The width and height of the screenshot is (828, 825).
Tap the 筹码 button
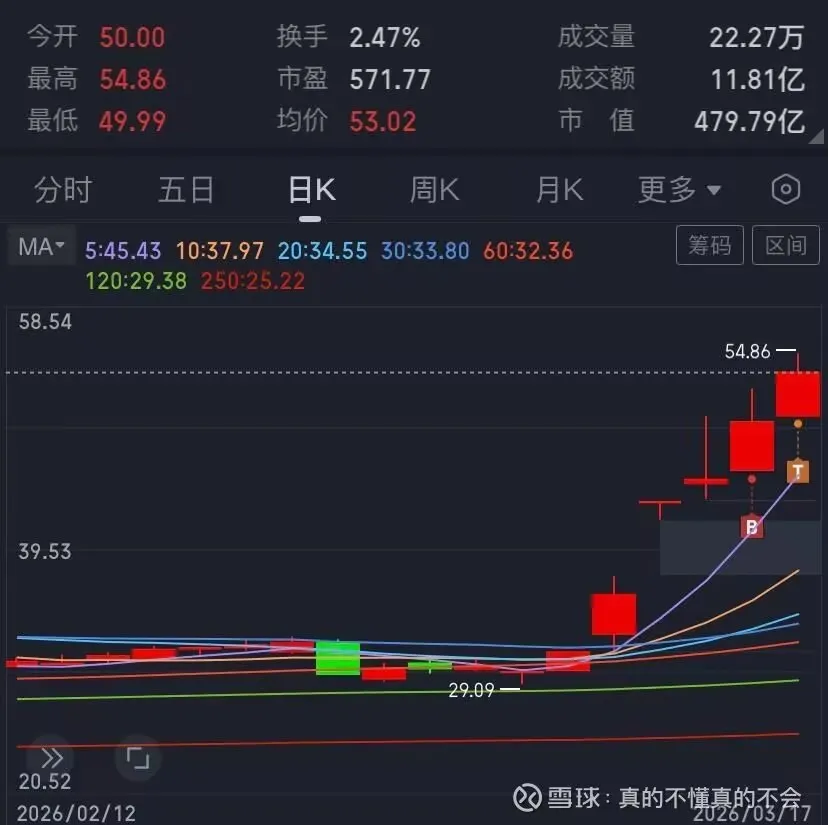coord(710,245)
